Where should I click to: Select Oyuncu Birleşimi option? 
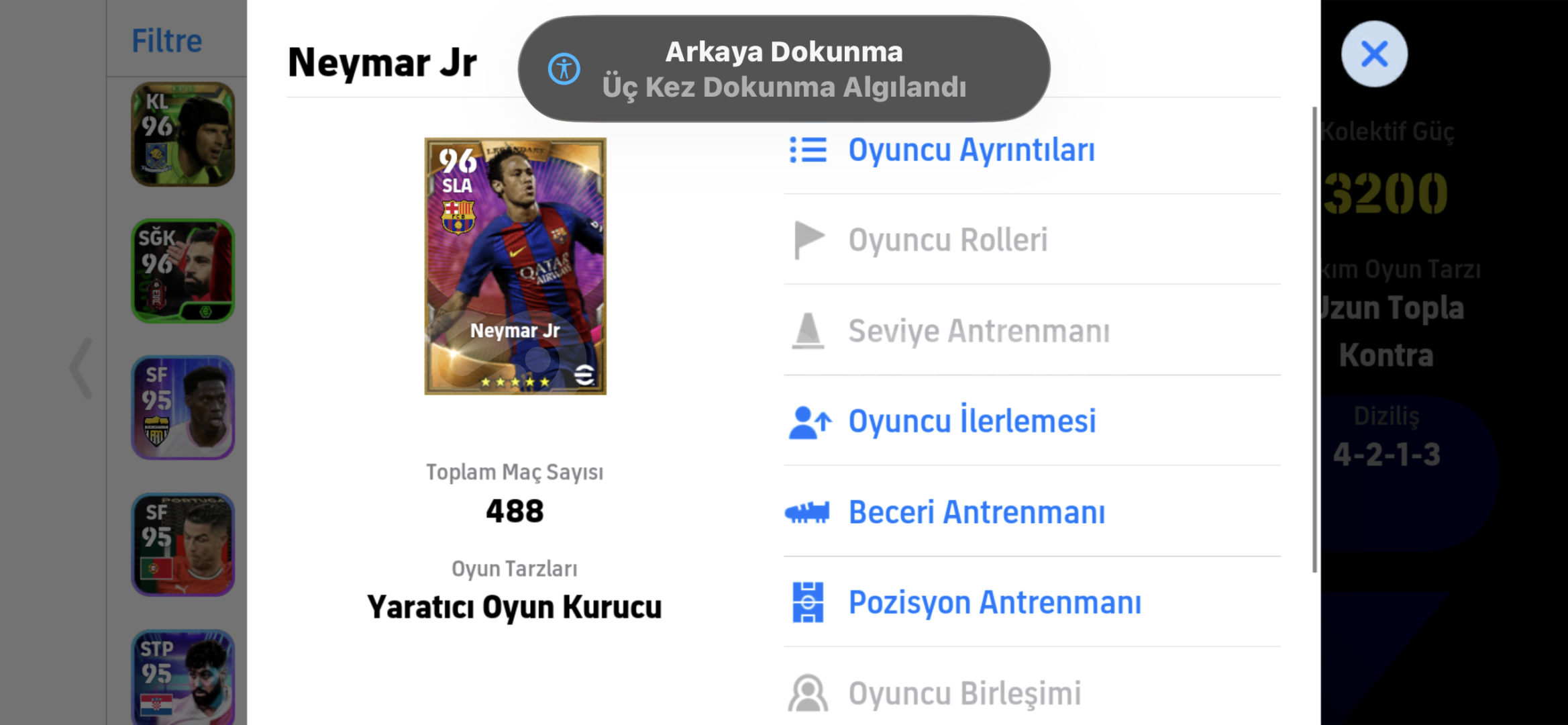click(x=963, y=693)
